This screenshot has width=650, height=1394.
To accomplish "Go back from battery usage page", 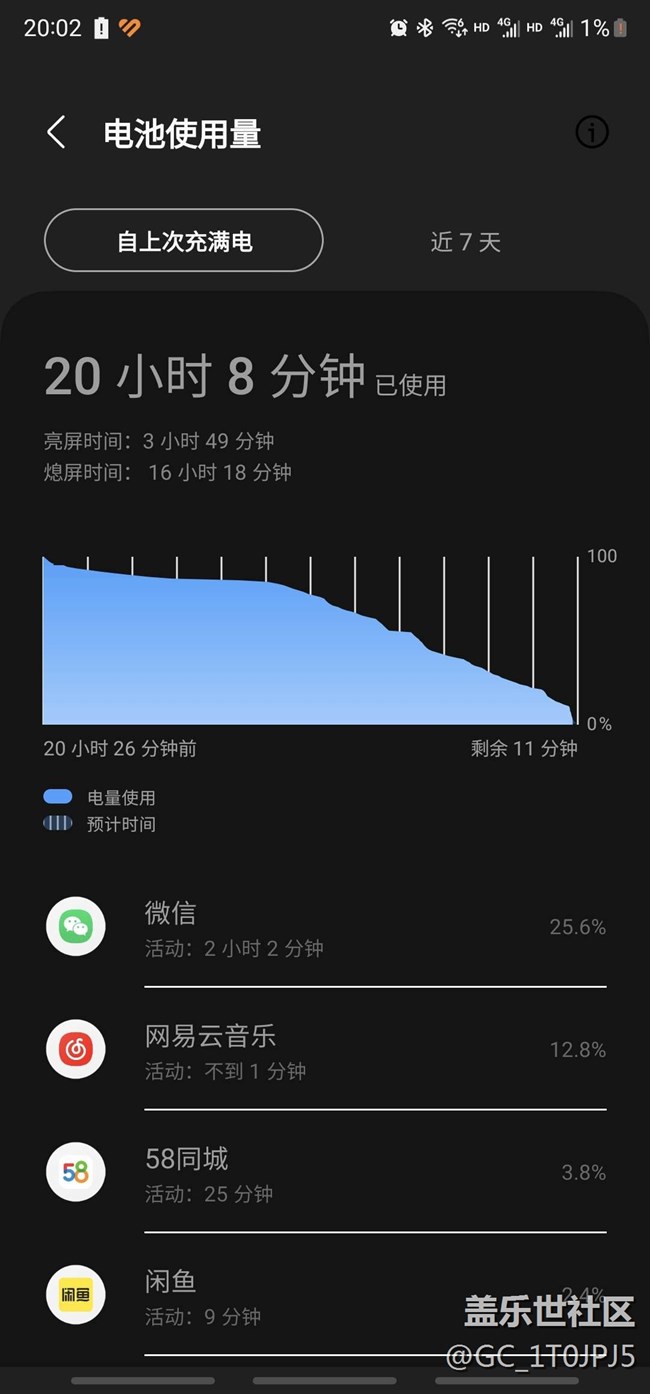I will click(57, 132).
